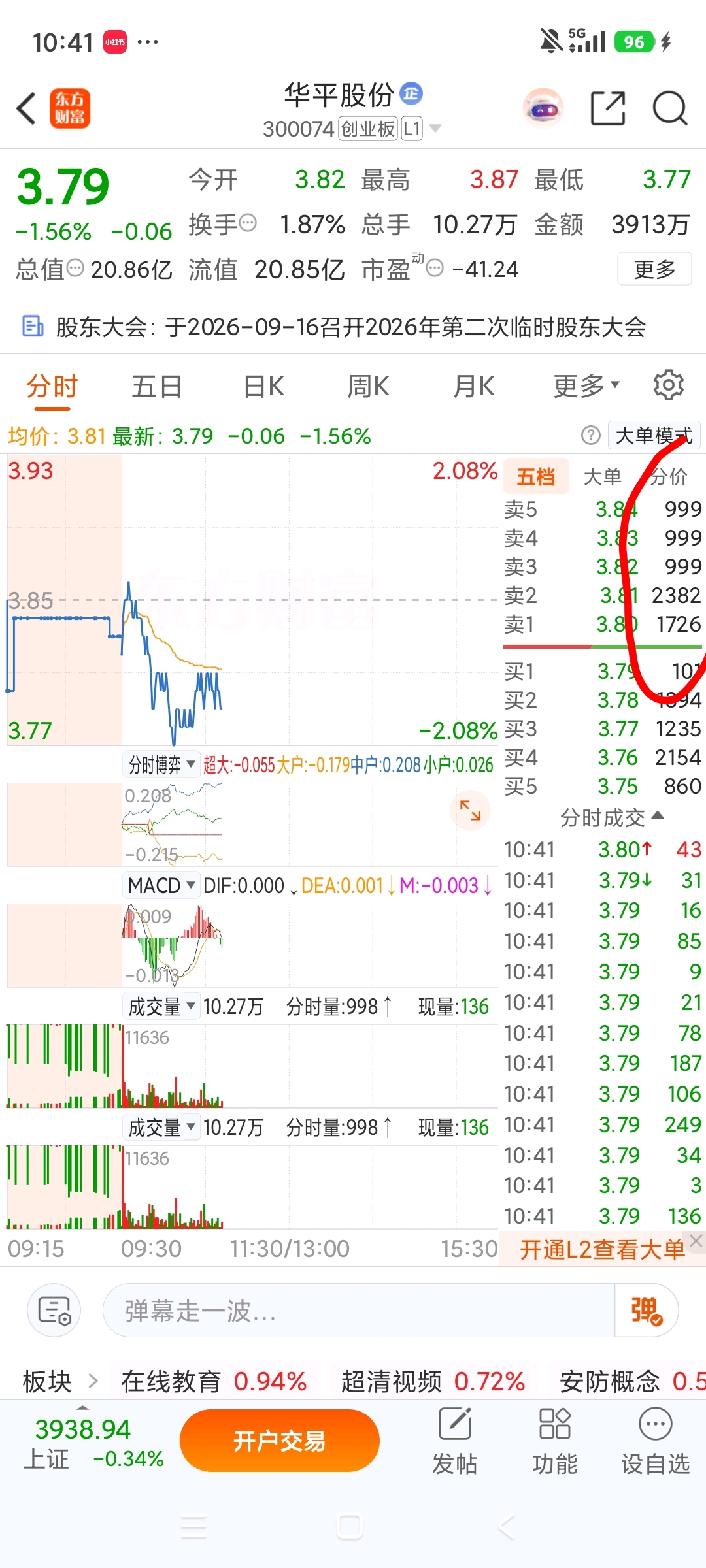Open the search magnifier icon
Image resolution: width=706 pixels, height=1568 pixels.
tap(669, 108)
